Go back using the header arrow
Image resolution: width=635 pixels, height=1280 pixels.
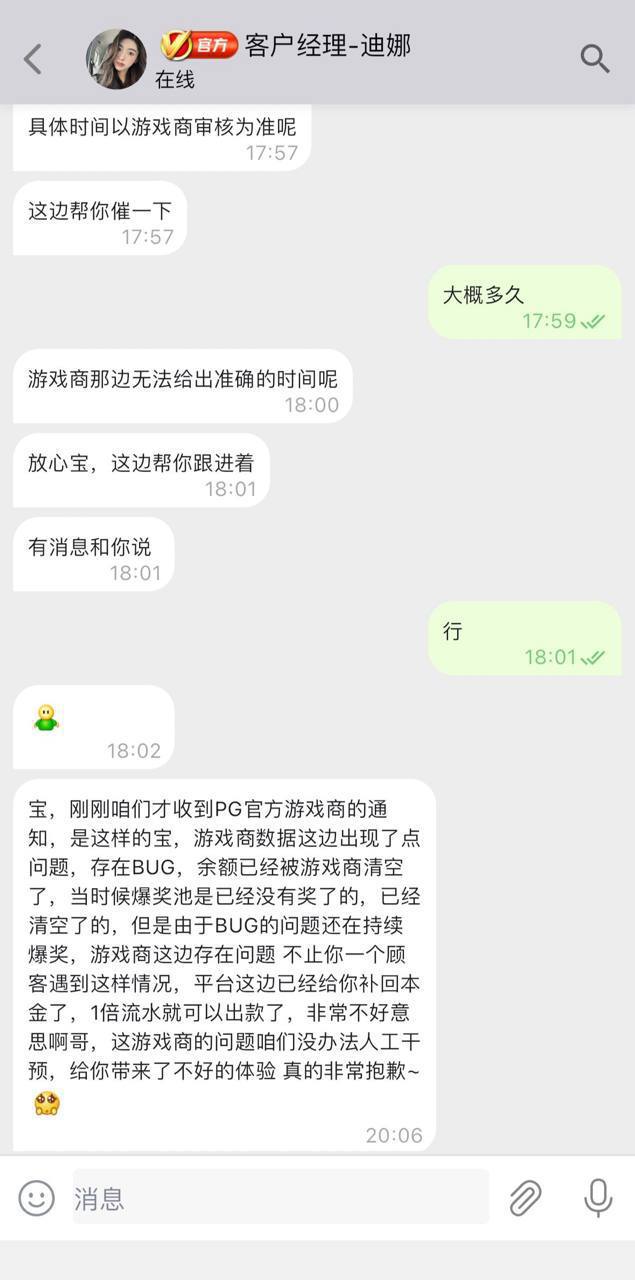tap(33, 59)
